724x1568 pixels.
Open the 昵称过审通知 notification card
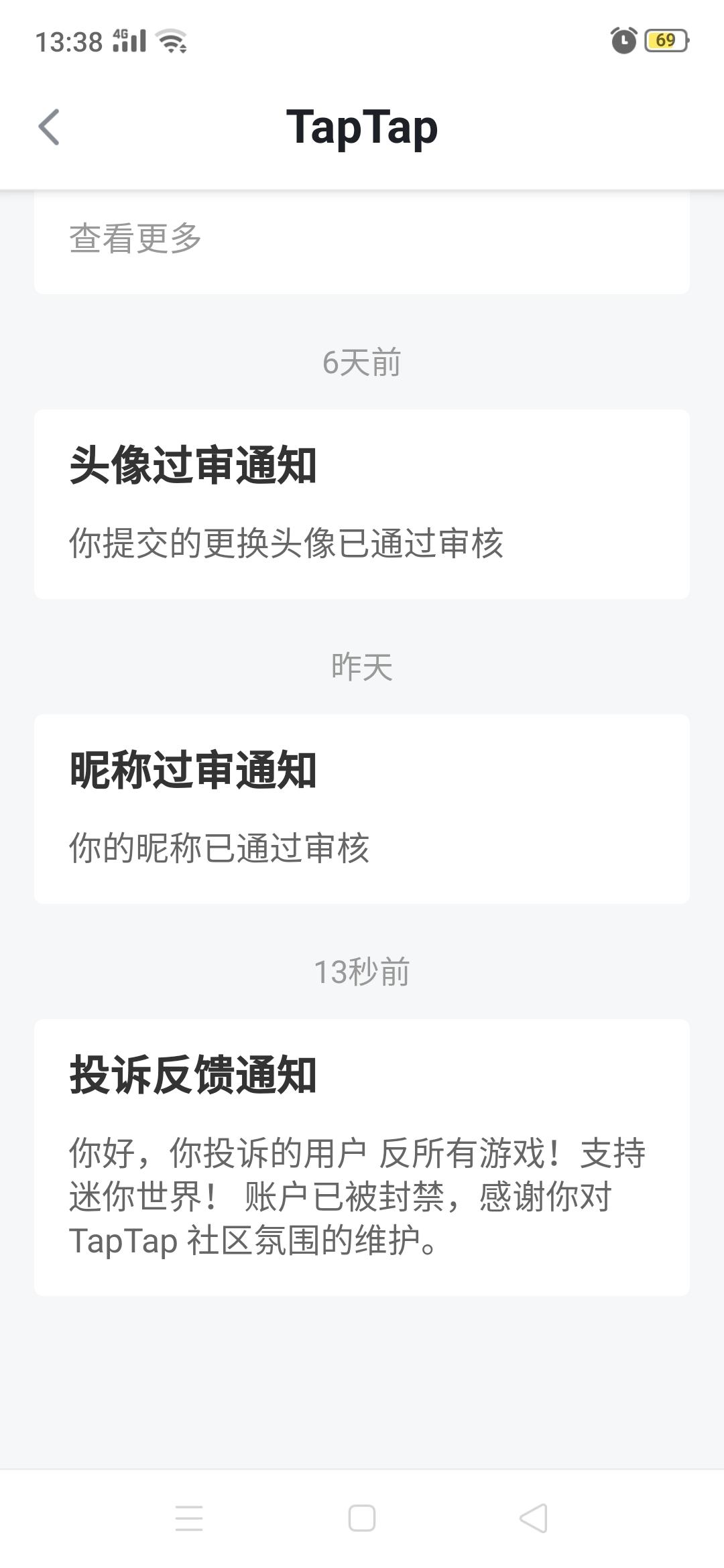pyautogui.click(x=362, y=809)
